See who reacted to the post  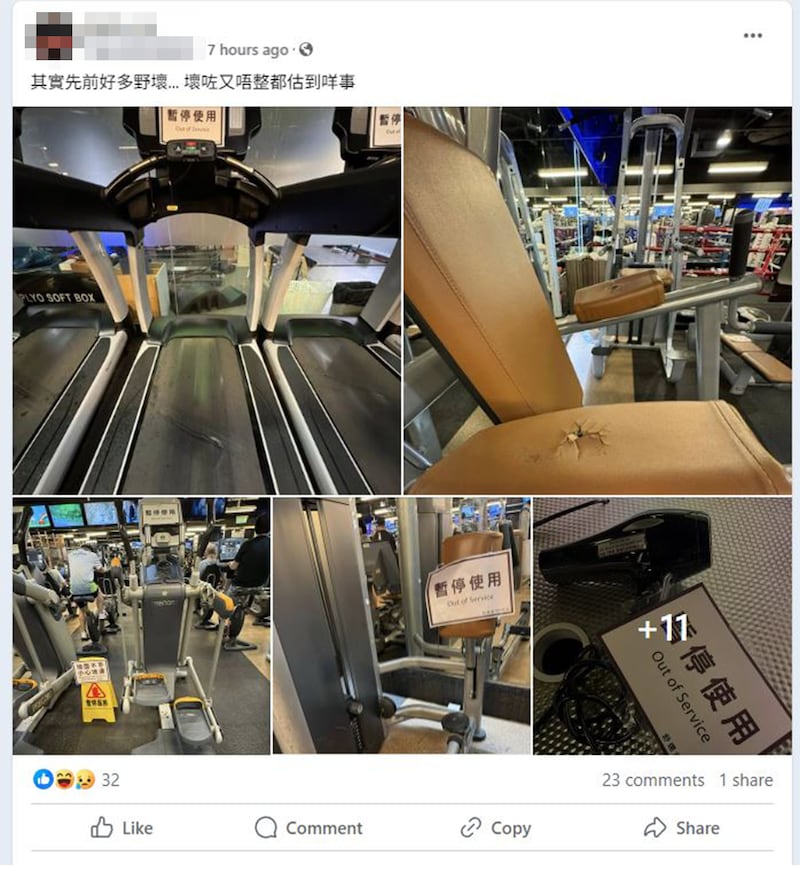76,780
